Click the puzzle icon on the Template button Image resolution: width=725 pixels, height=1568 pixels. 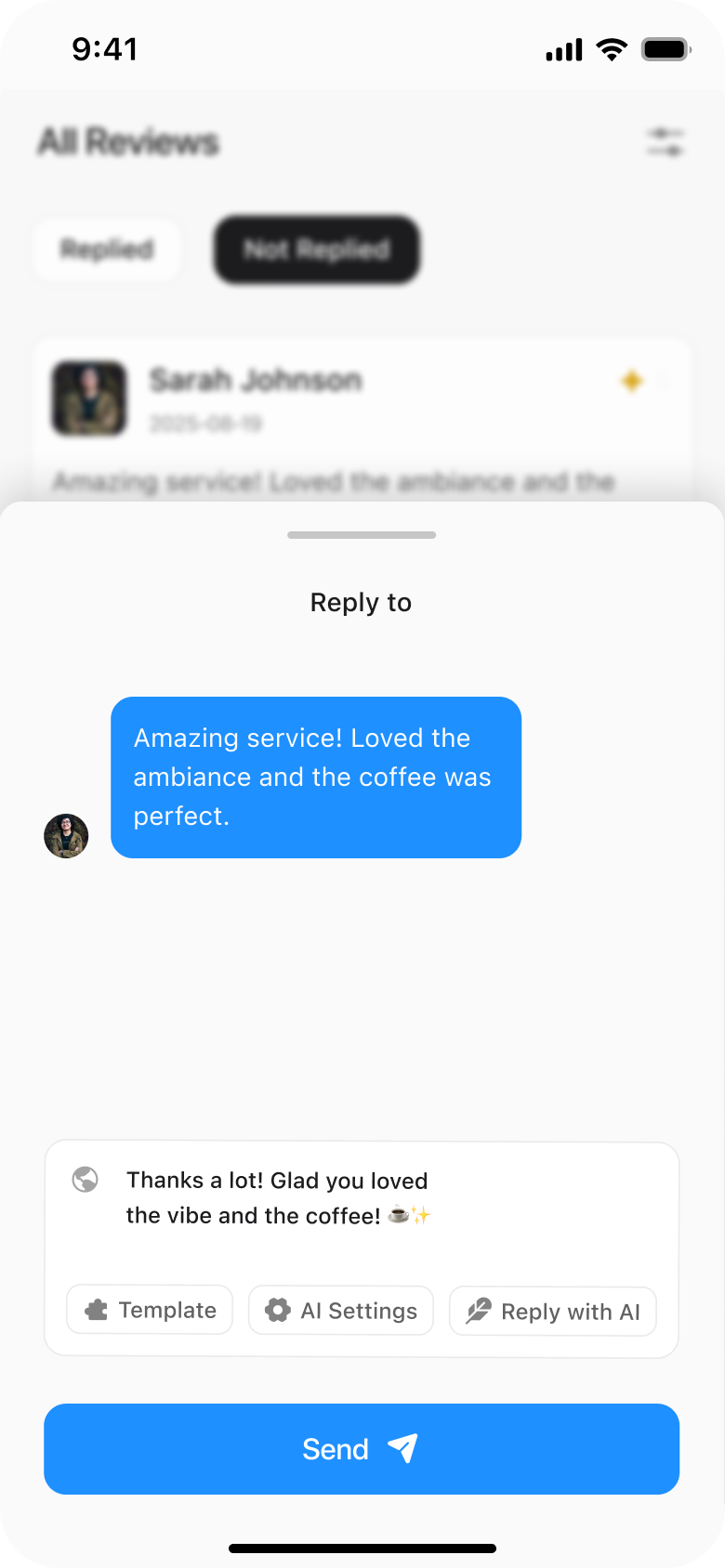[99, 1310]
